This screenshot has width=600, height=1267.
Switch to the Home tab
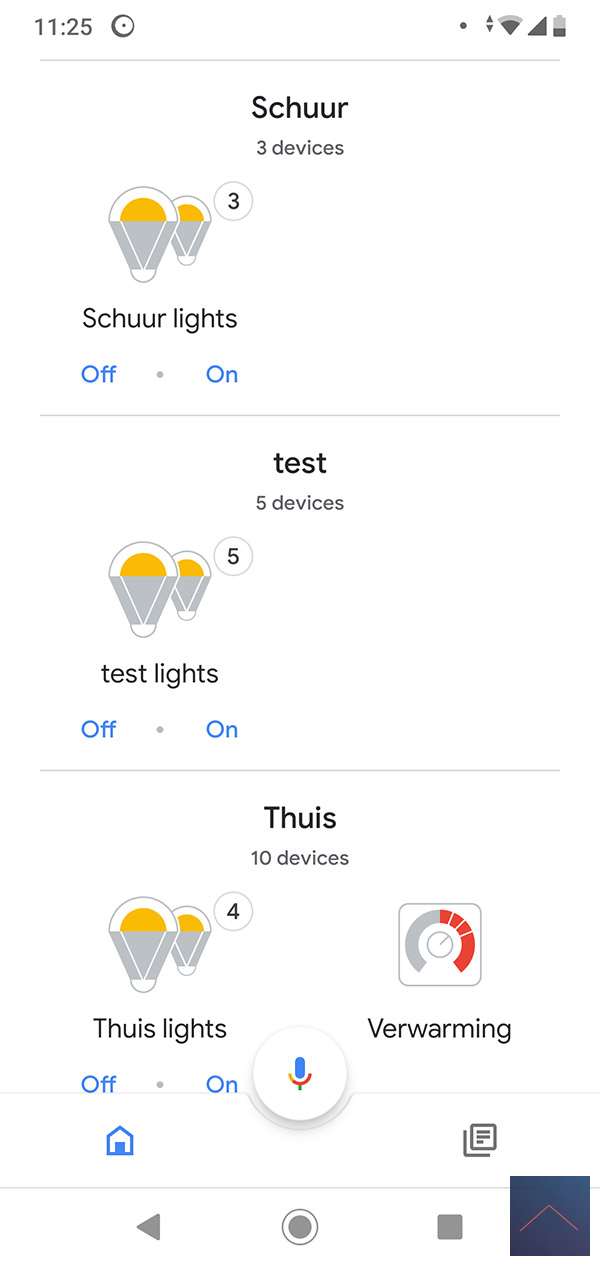tap(120, 1140)
